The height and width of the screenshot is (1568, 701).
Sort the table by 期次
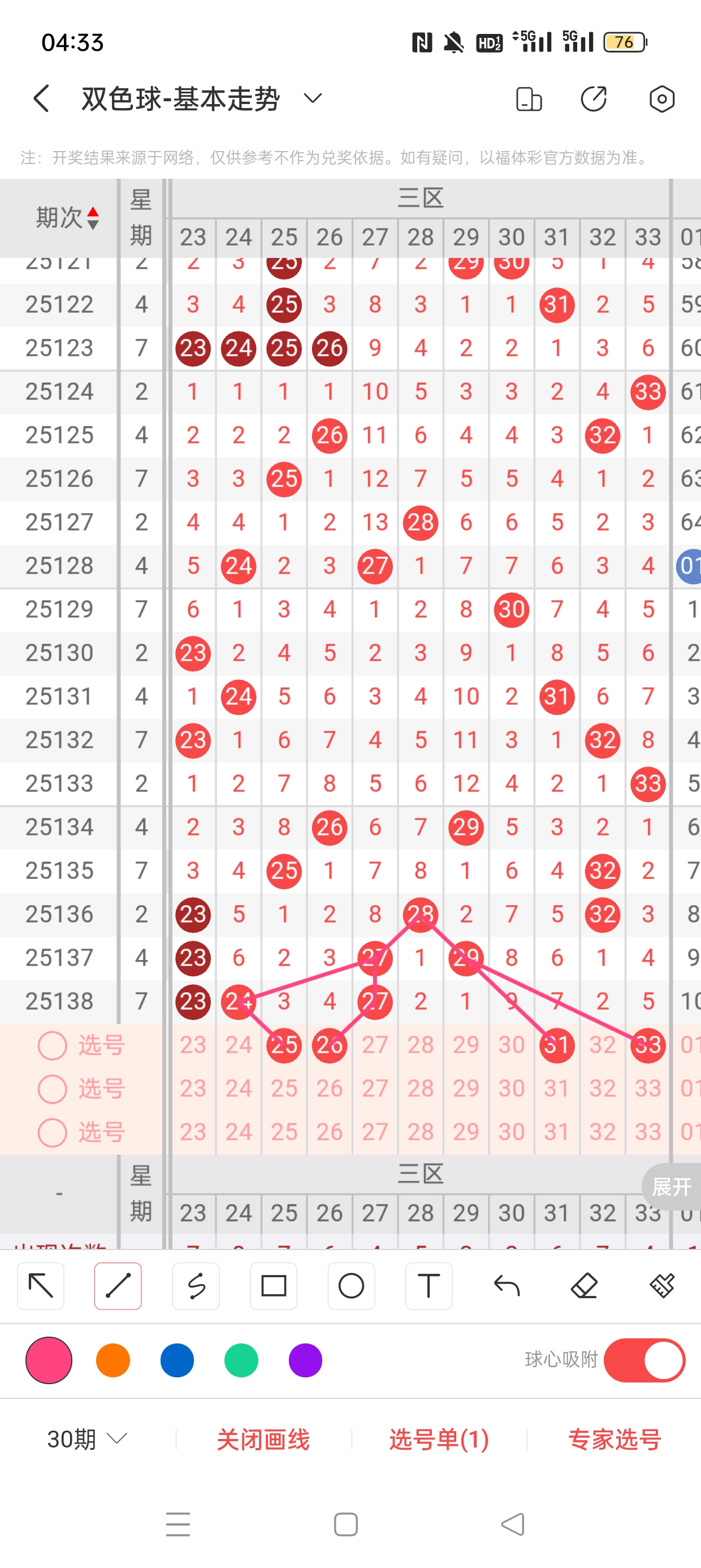point(67,217)
